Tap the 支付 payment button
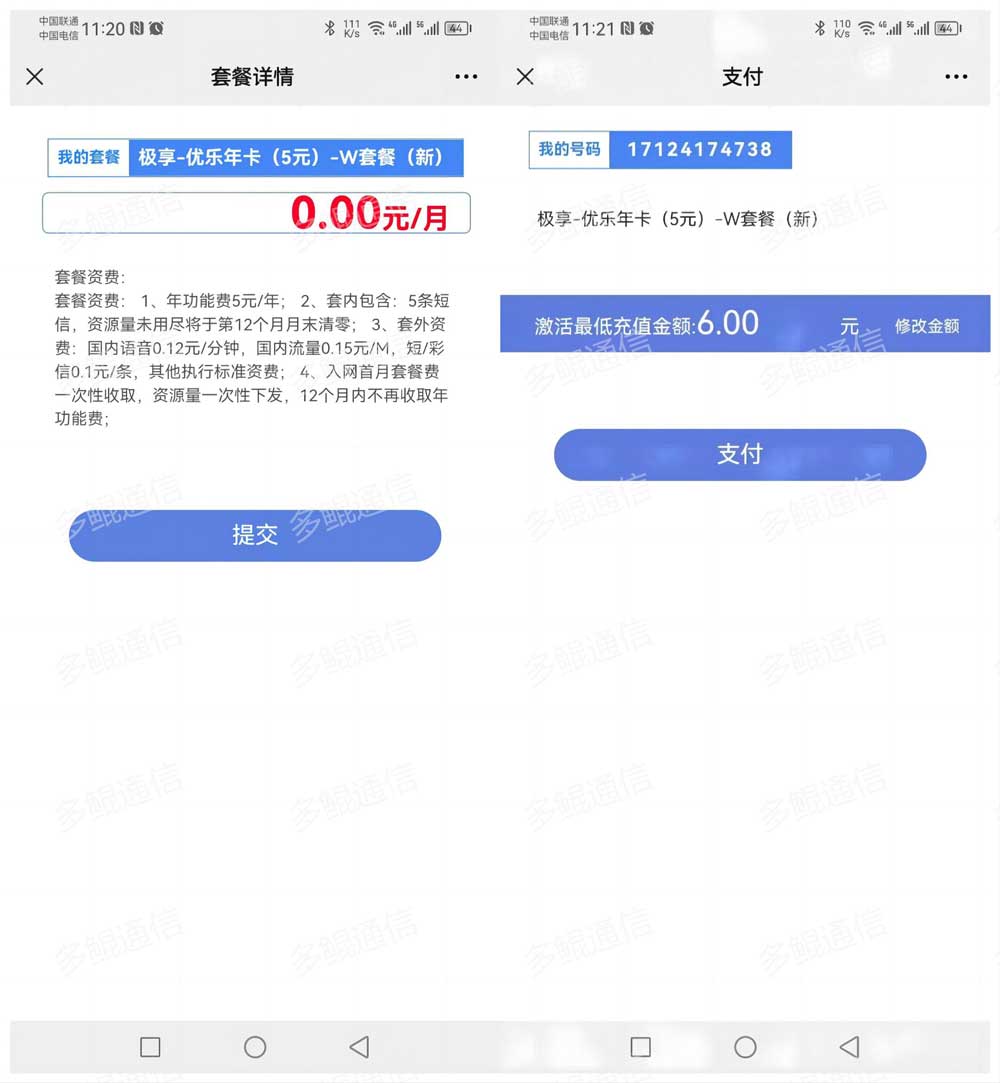This screenshot has height=1083, width=1000. (740, 455)
